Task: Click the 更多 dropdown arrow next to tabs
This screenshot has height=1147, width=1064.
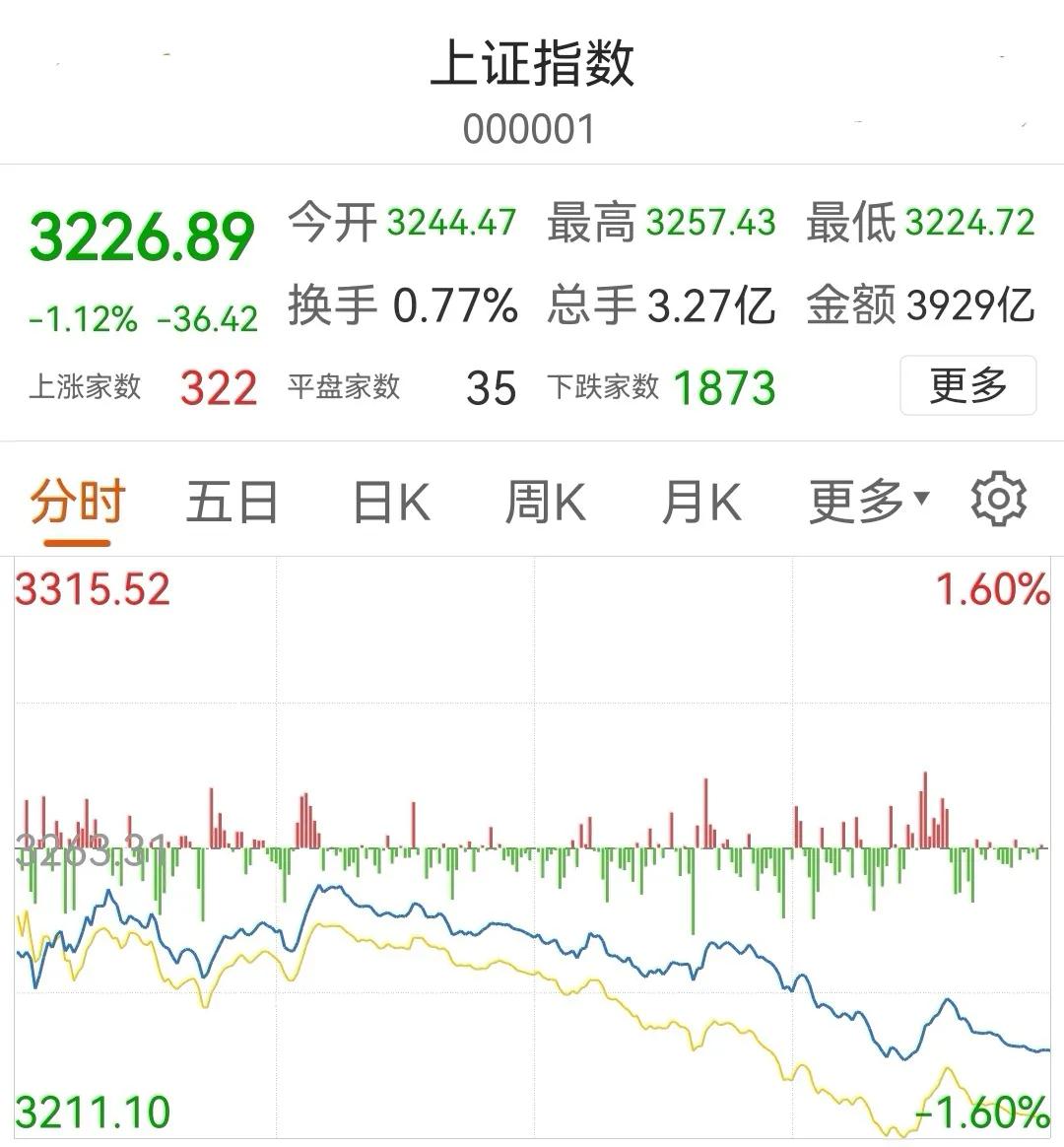Action: tap(865, 501)
